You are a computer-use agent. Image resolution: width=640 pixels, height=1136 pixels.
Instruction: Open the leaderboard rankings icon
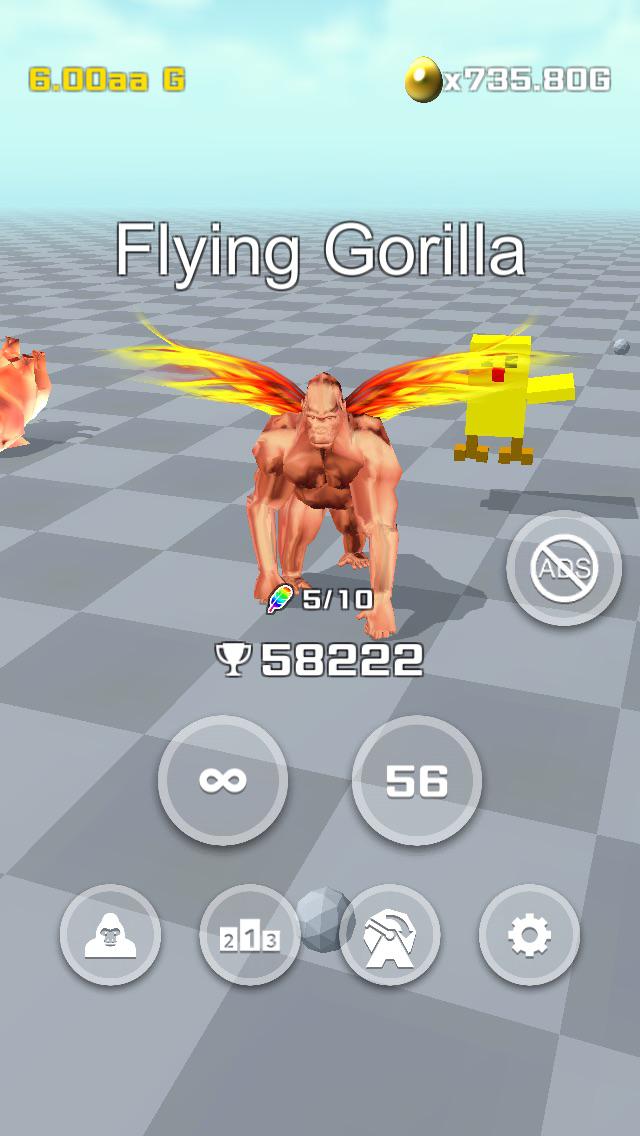249,935
